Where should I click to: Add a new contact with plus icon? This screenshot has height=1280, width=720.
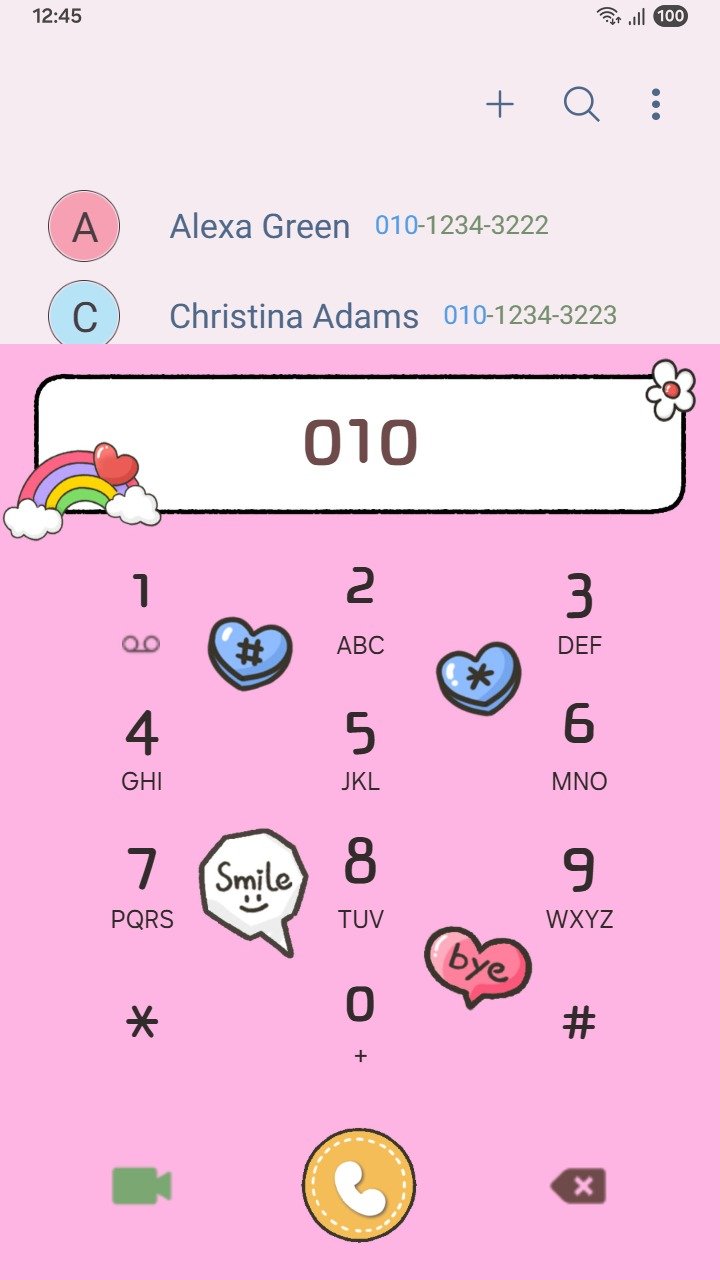tap(500, 104)
